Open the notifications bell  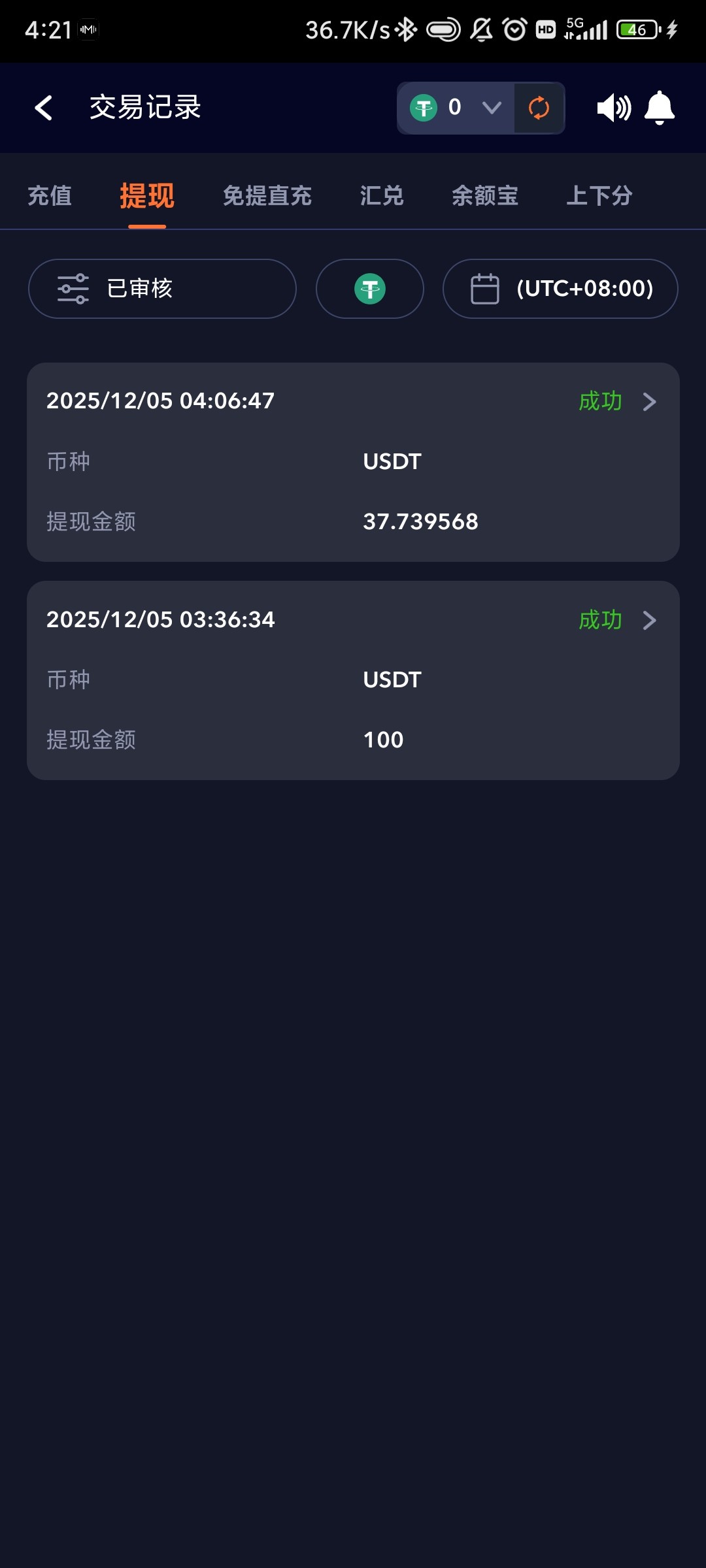click(659, 108)
